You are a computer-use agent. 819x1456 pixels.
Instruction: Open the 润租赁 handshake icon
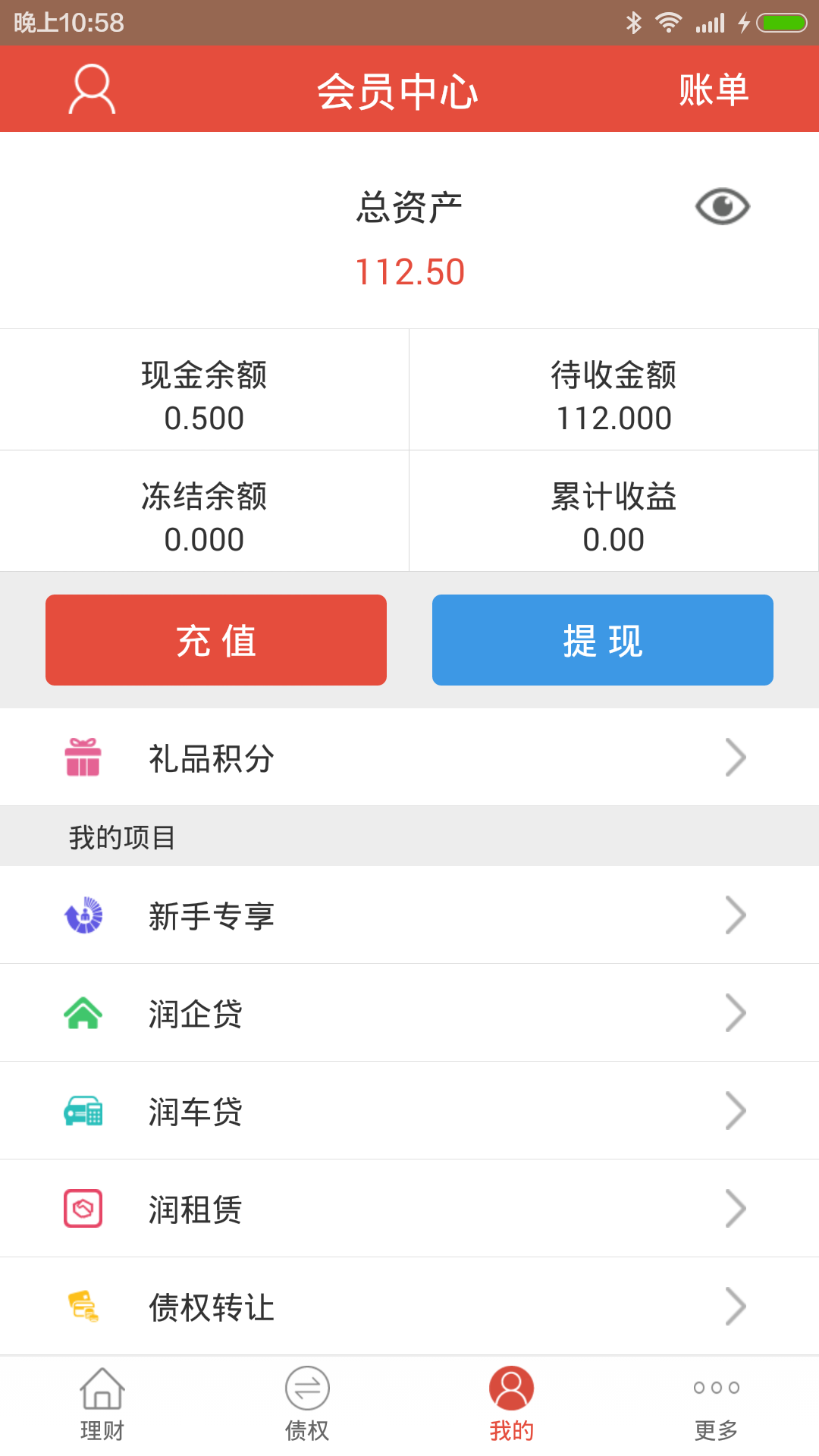click(x=83, y=1208)
